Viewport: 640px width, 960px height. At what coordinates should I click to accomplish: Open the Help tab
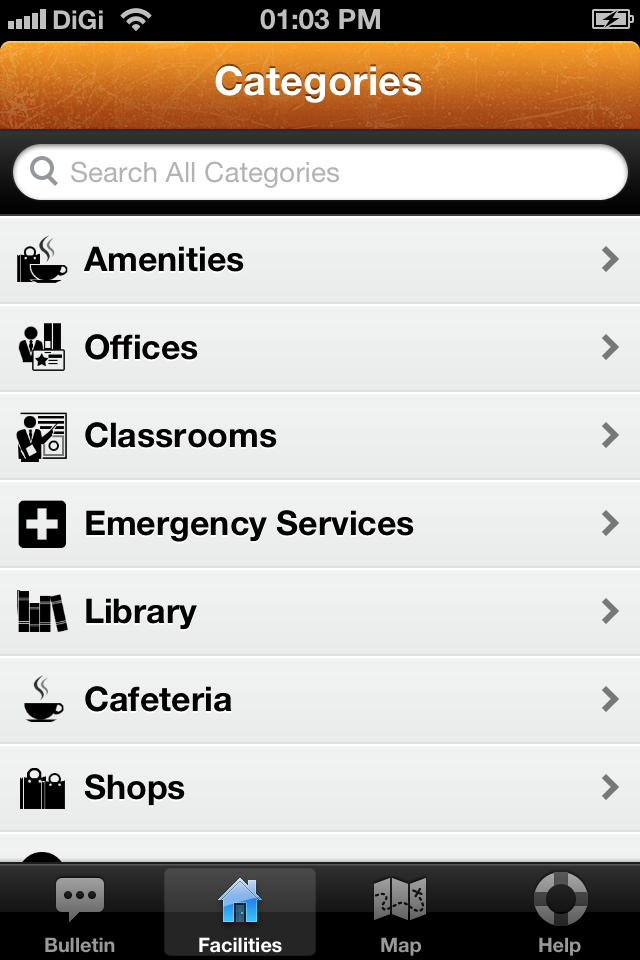pyautogui.click(x=560, y=912)
